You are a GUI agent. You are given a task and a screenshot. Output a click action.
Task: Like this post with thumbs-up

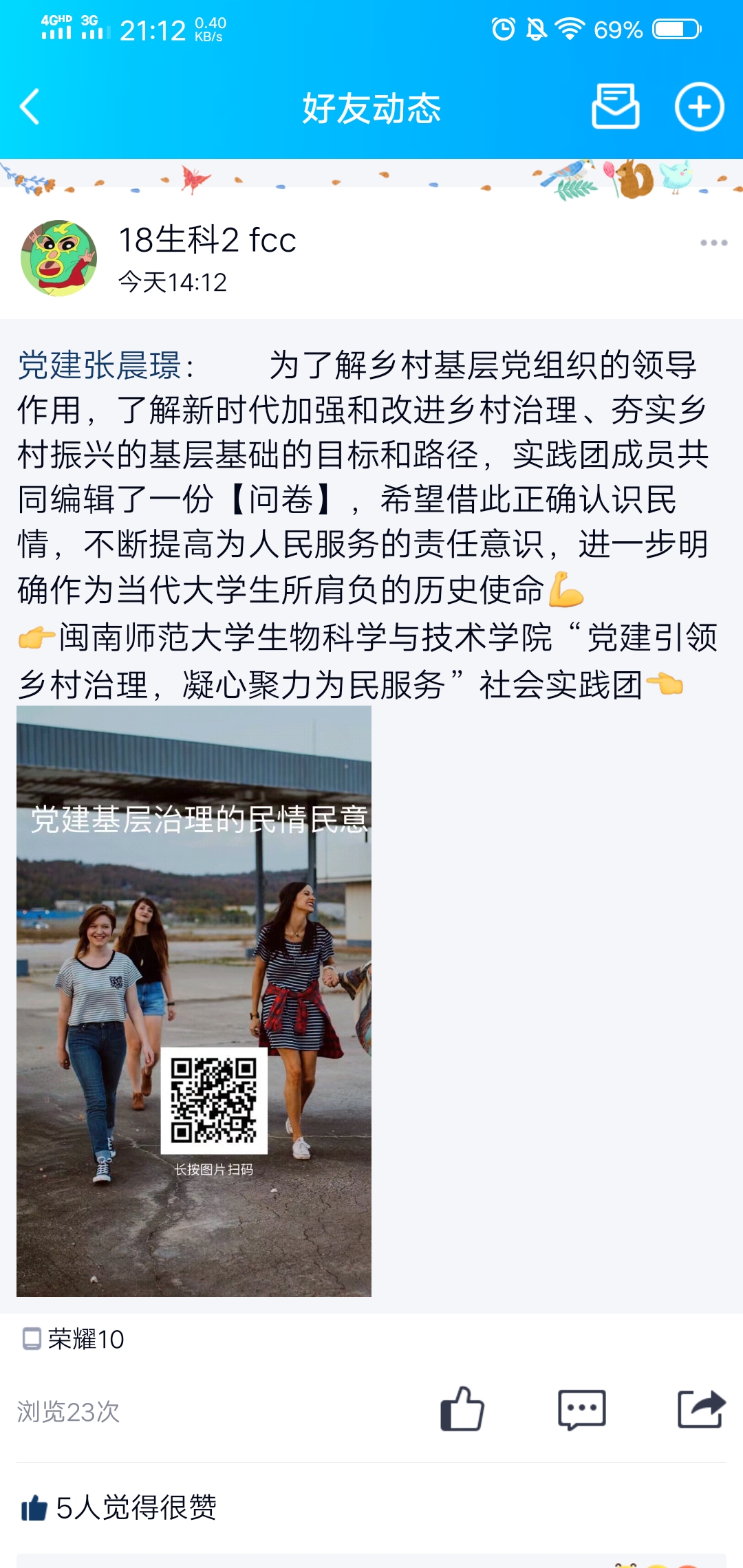[462, 1410]
